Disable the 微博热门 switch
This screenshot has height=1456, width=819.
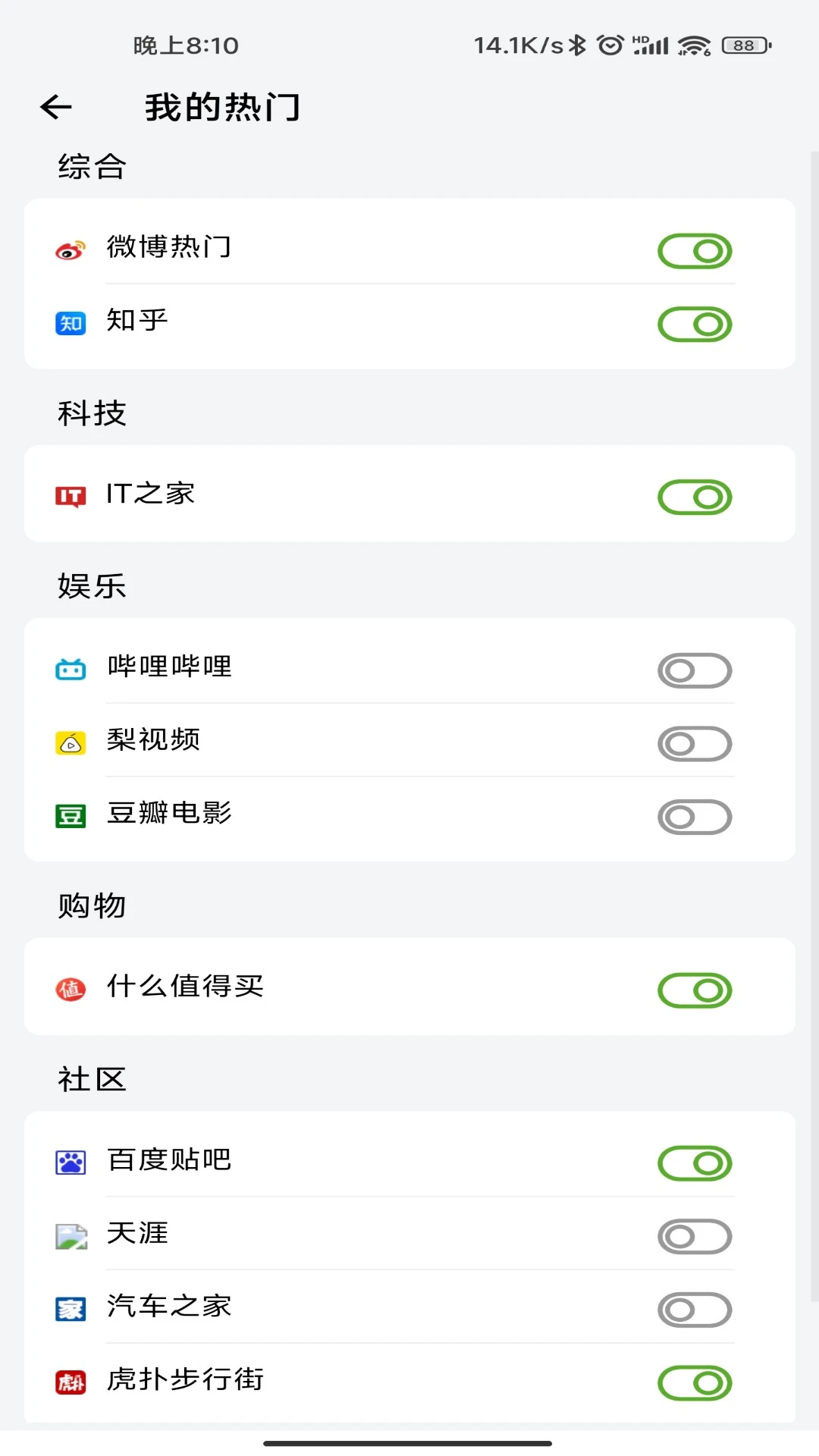tap(695, 251)
